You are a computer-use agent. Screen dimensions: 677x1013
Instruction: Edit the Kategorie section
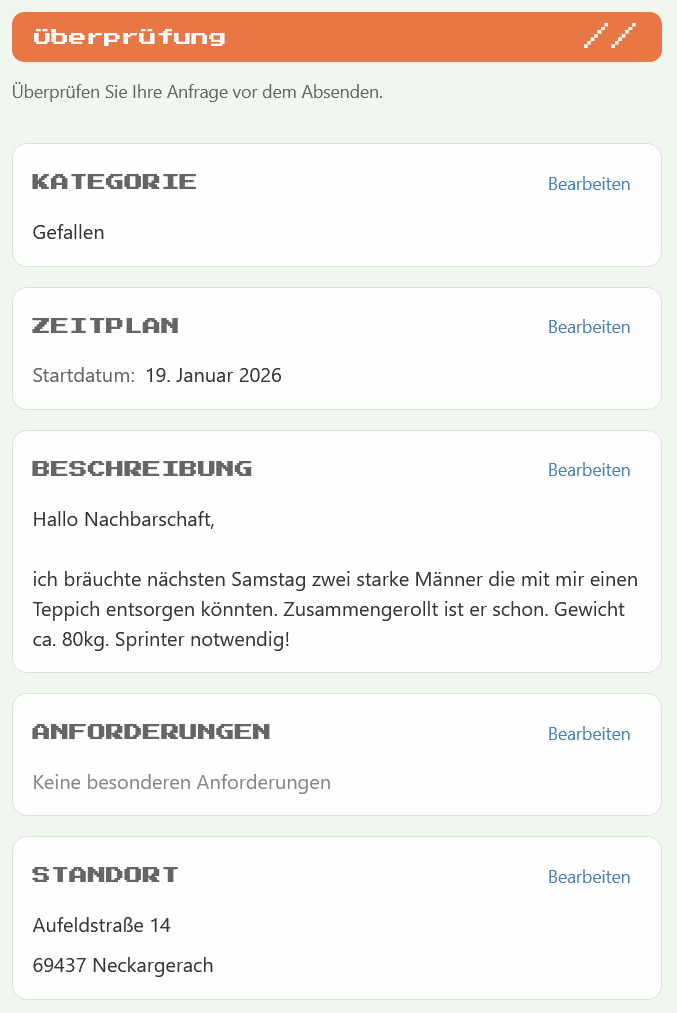pos(589,184)
